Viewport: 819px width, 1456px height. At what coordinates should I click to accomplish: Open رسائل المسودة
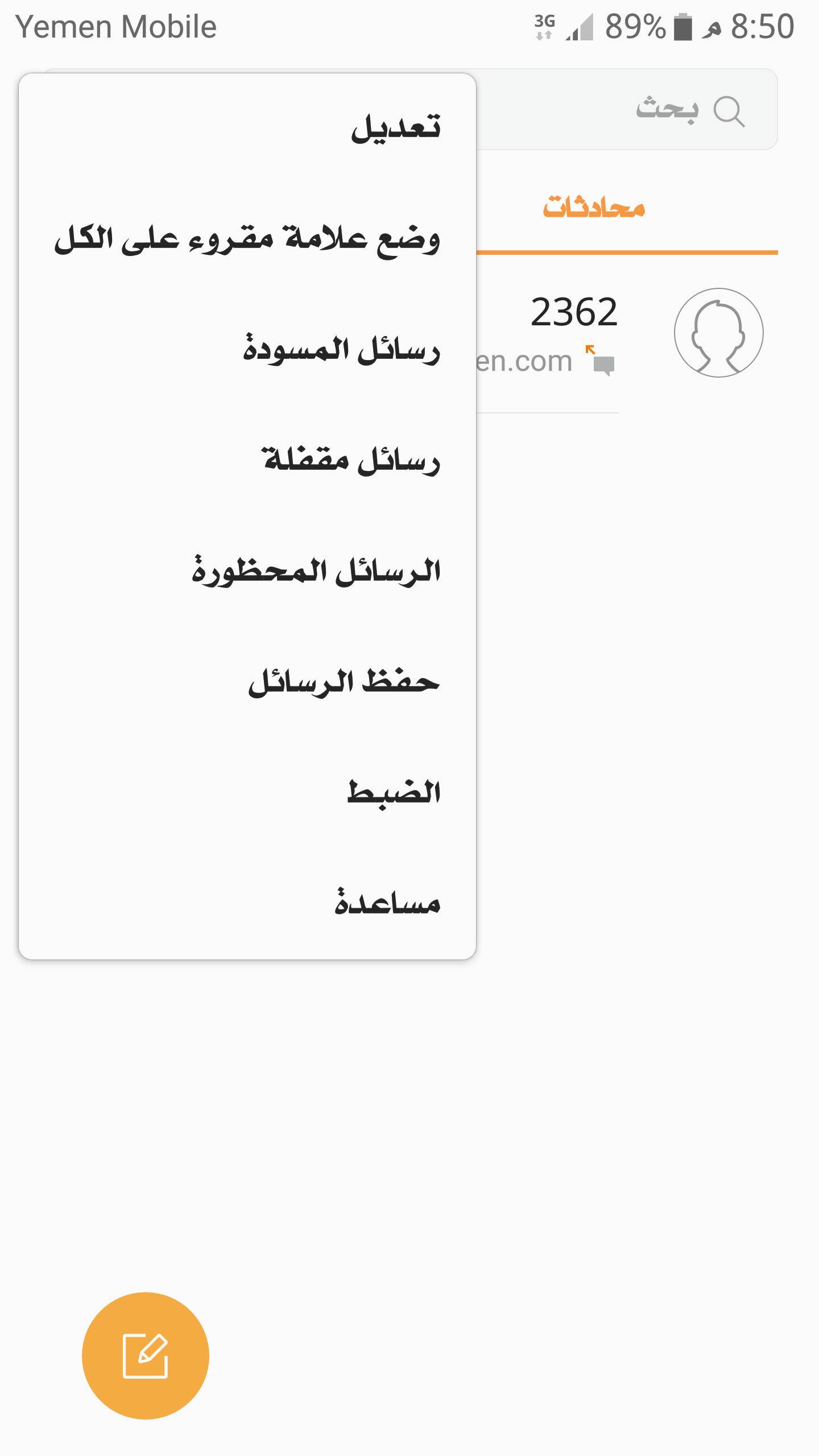pos(247,349)
